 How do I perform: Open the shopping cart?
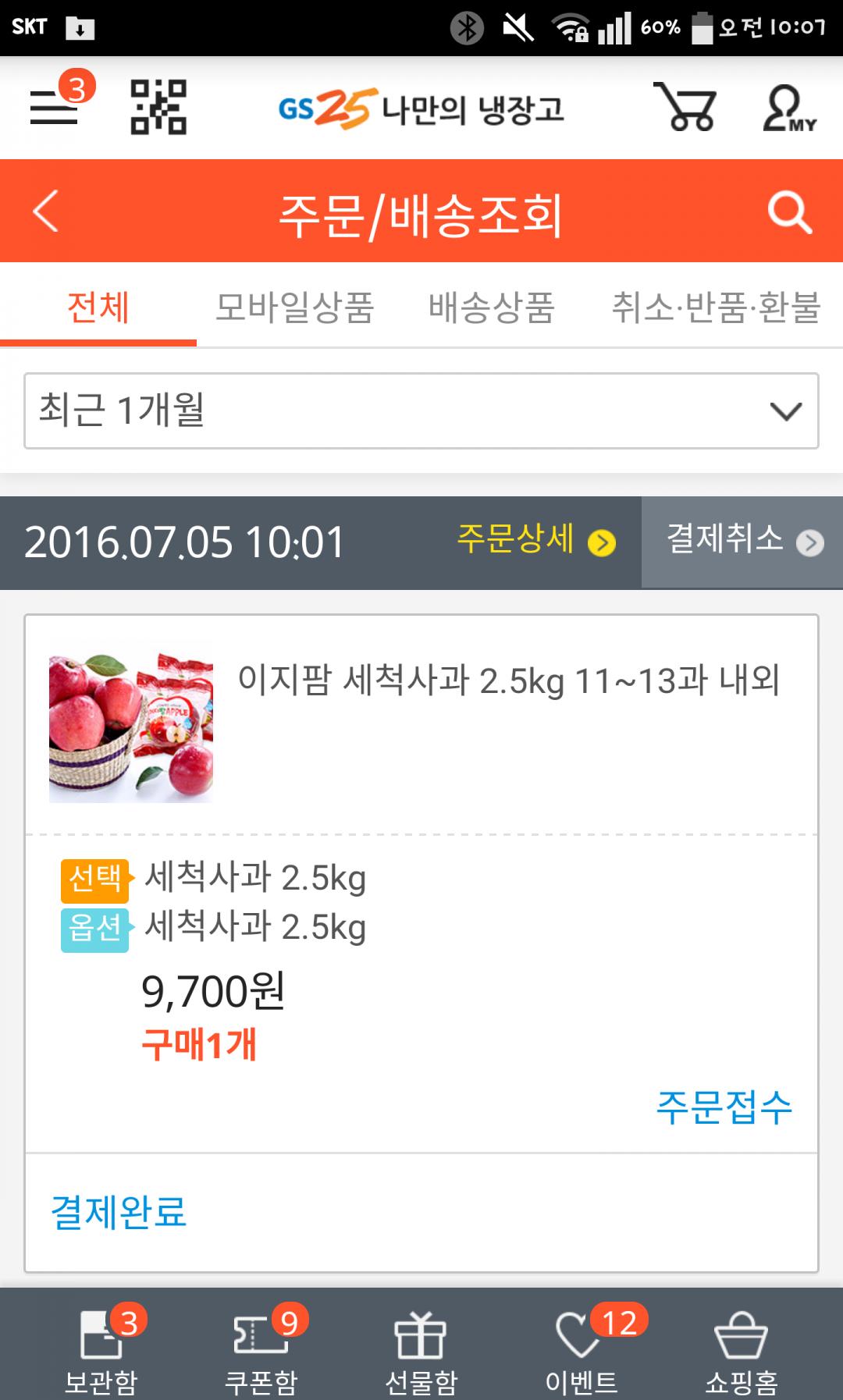click(x=685, y=107)
